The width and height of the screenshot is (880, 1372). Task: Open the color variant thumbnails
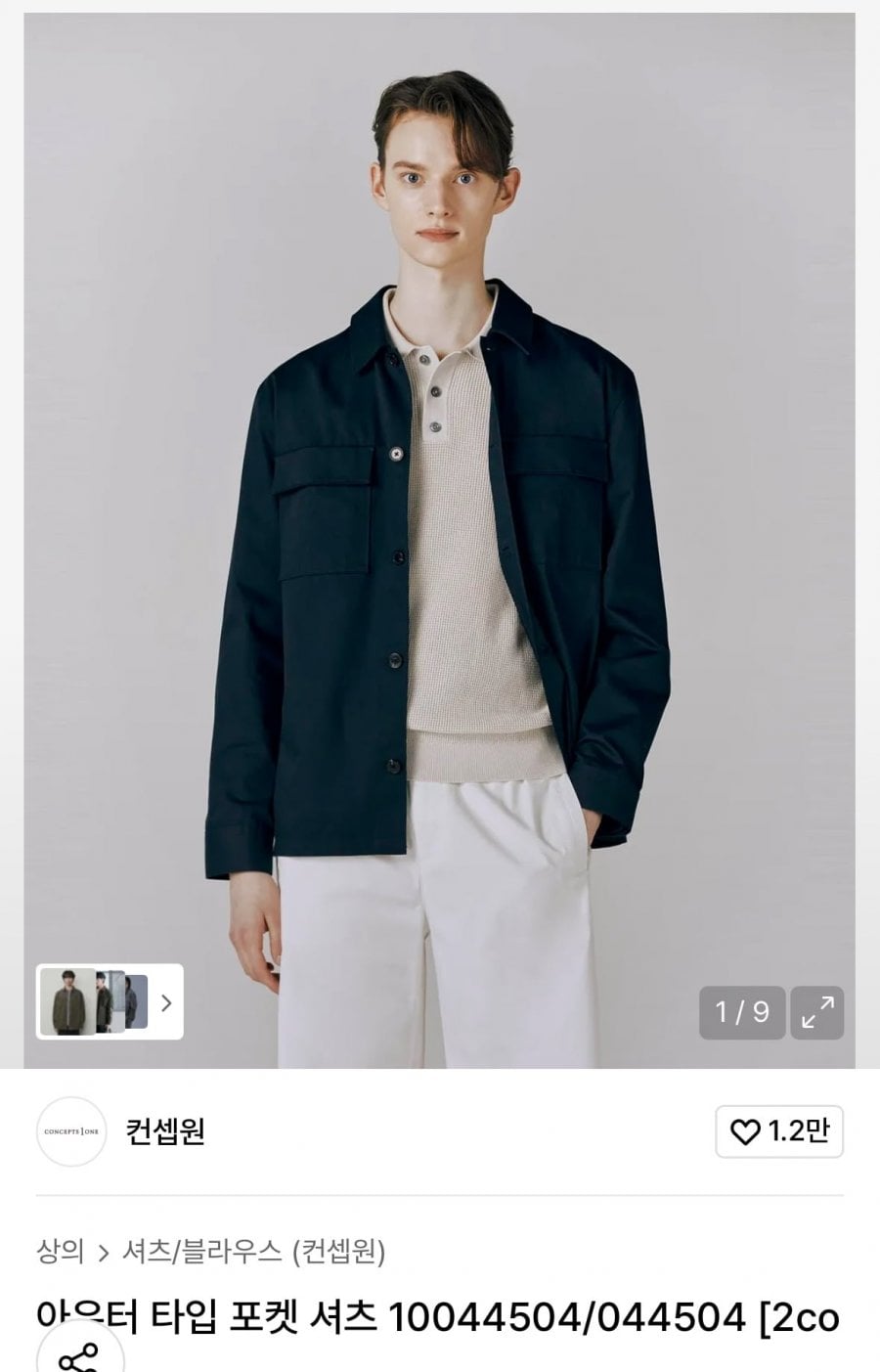coord(110,1001)
